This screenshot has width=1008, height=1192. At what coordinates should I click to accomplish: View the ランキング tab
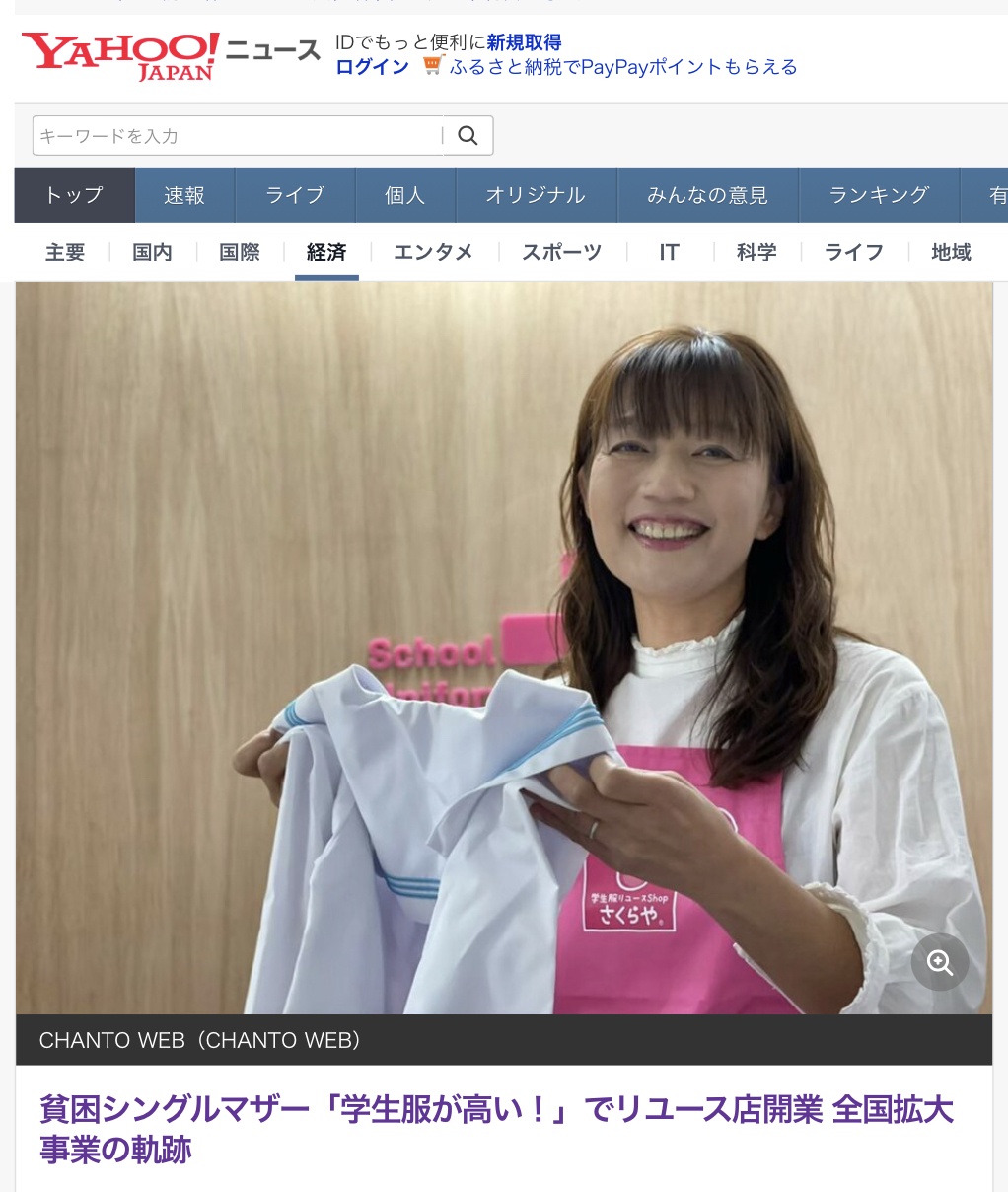click(x=878, y=195)
